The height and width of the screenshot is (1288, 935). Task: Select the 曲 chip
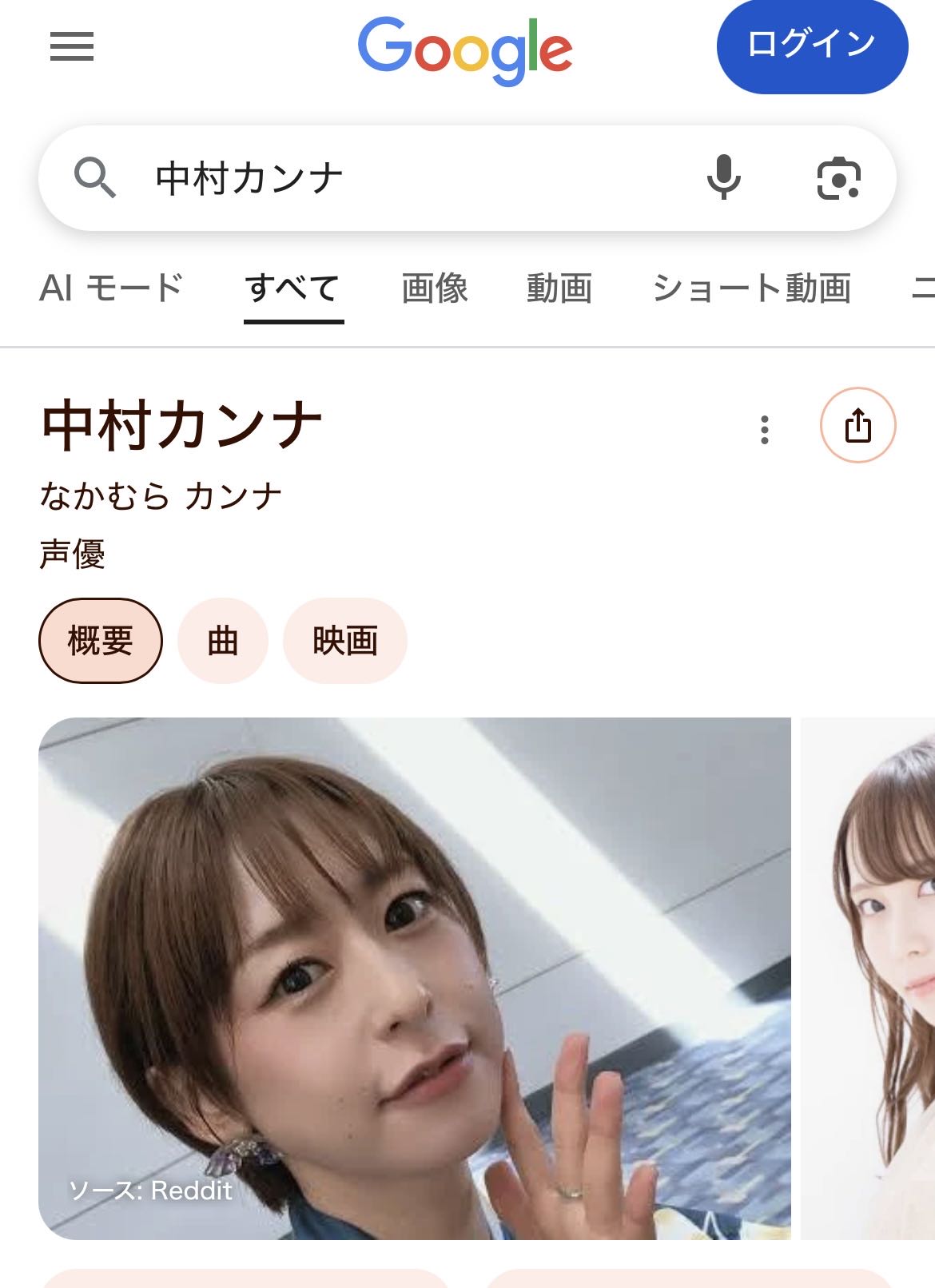[x=223, y=641]
